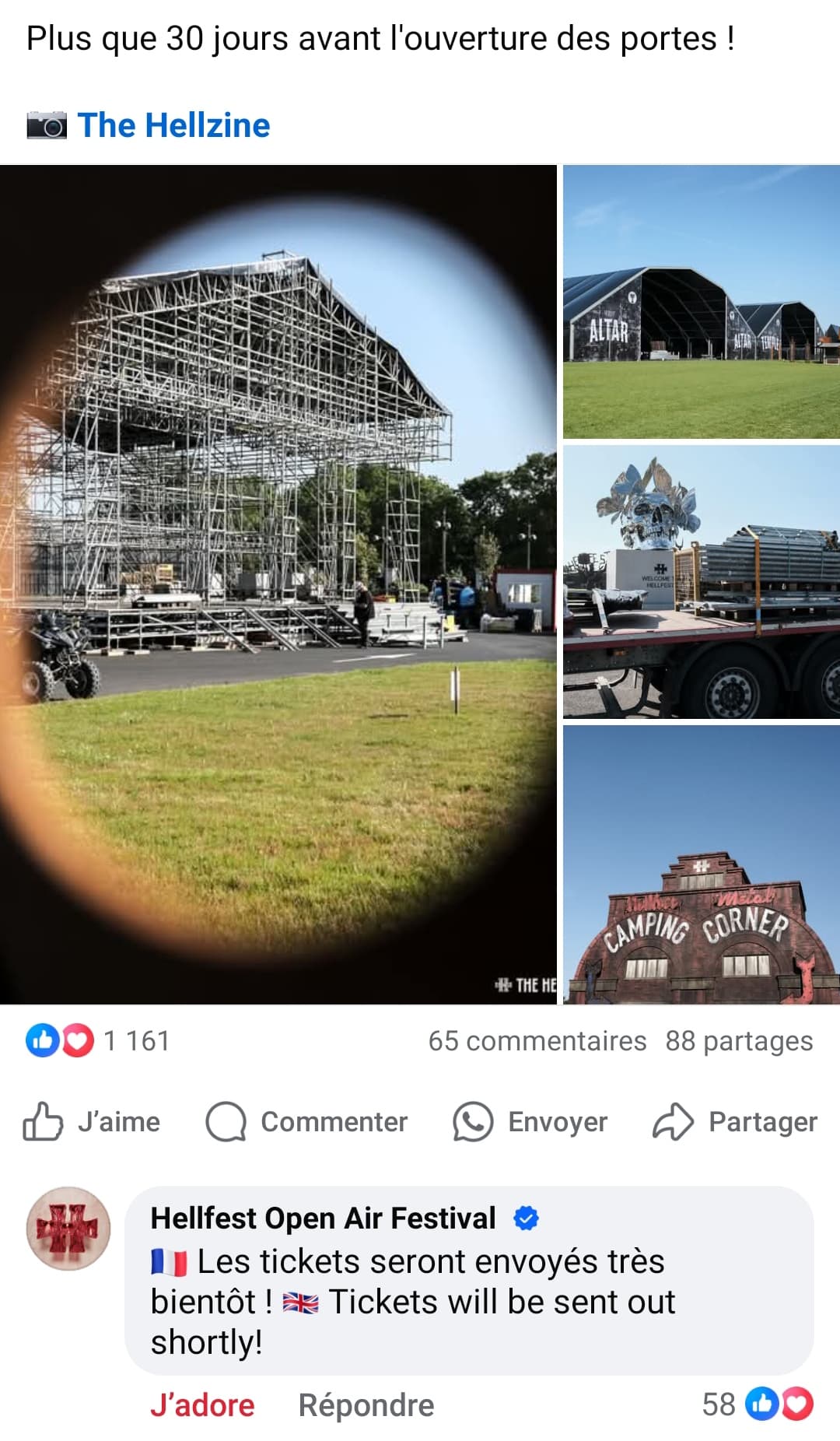Open the chrome skull statue photo
This screenshot has height=1441, width=840.
702,582
